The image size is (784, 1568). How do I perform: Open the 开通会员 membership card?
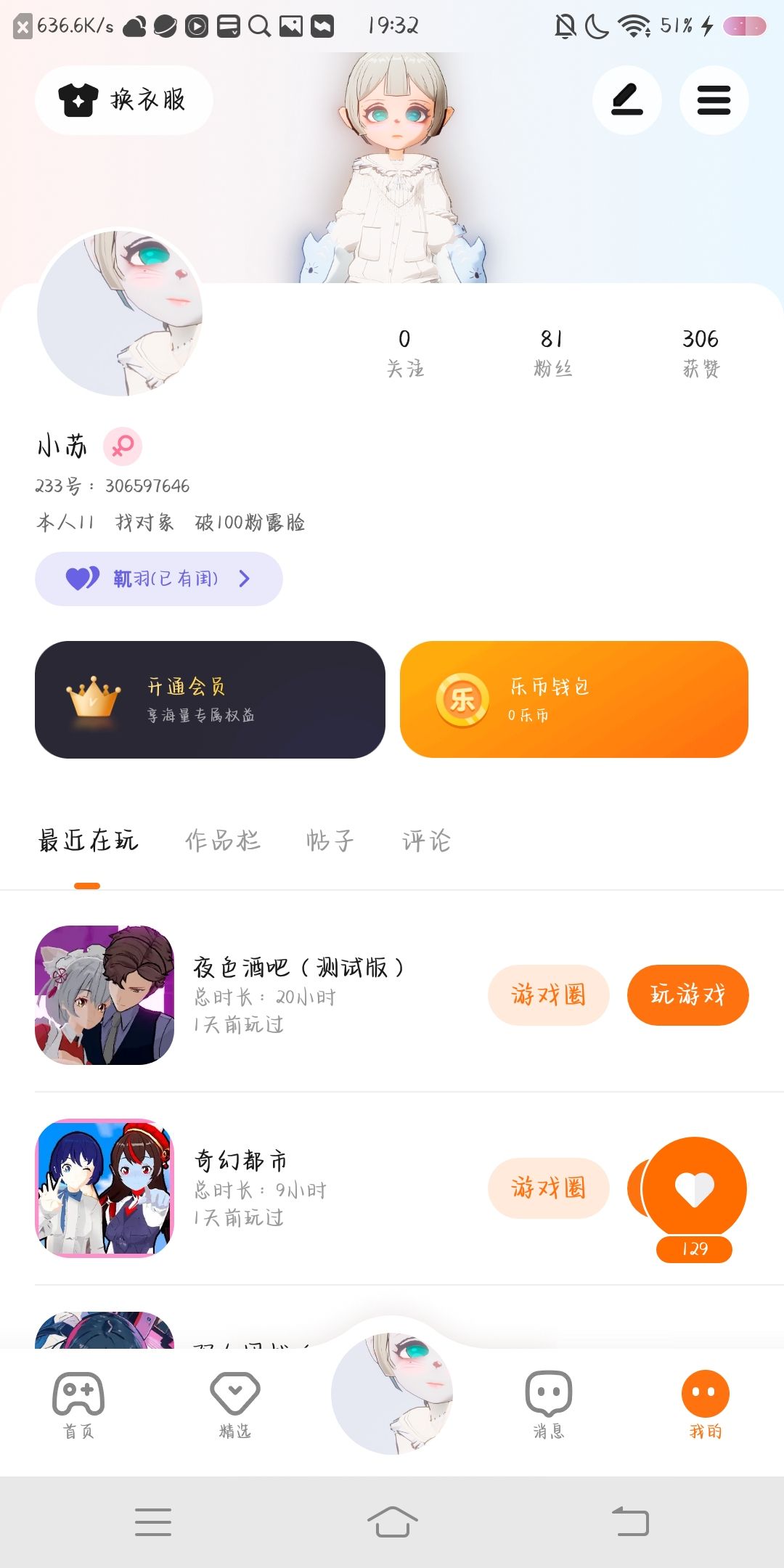[210, 700]
